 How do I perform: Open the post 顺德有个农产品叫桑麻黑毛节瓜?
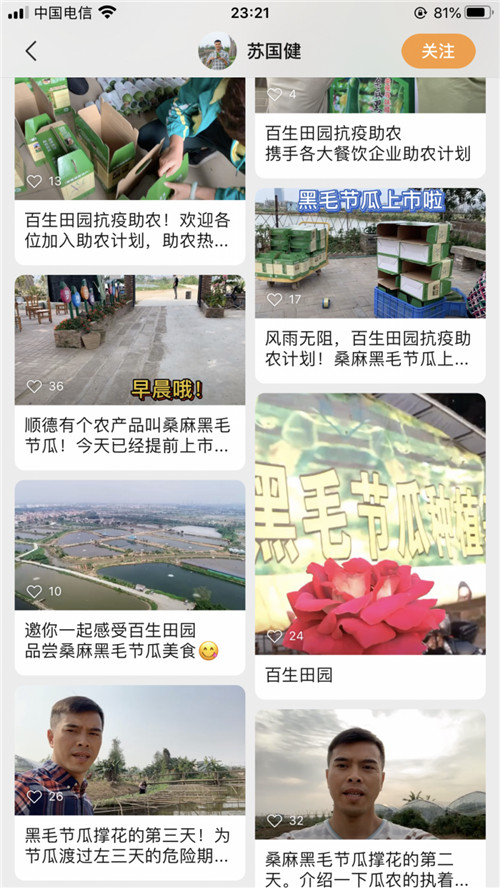point(130,372)
